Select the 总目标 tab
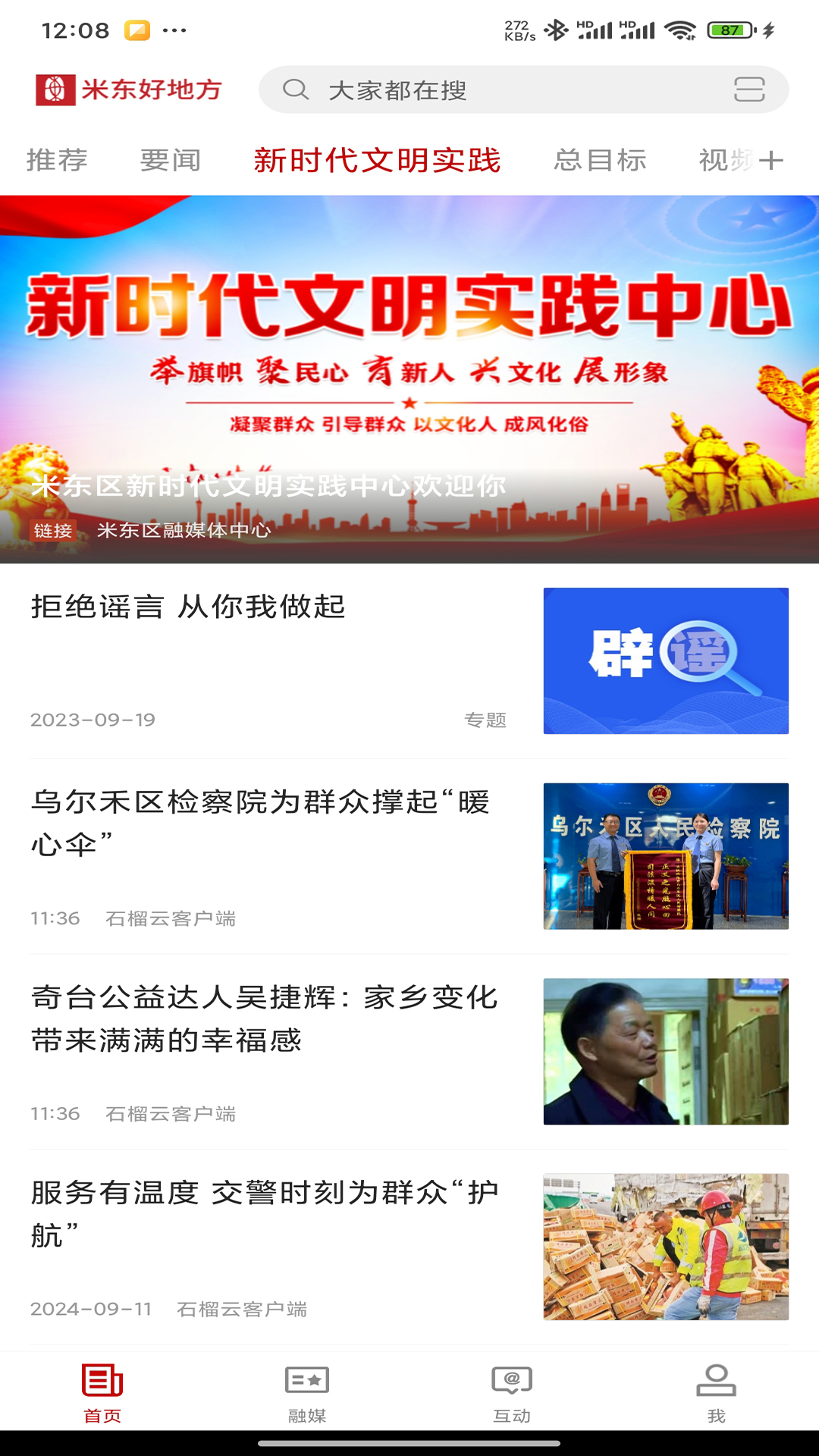The image size is (819, 1456). click(x=600, y=160)
